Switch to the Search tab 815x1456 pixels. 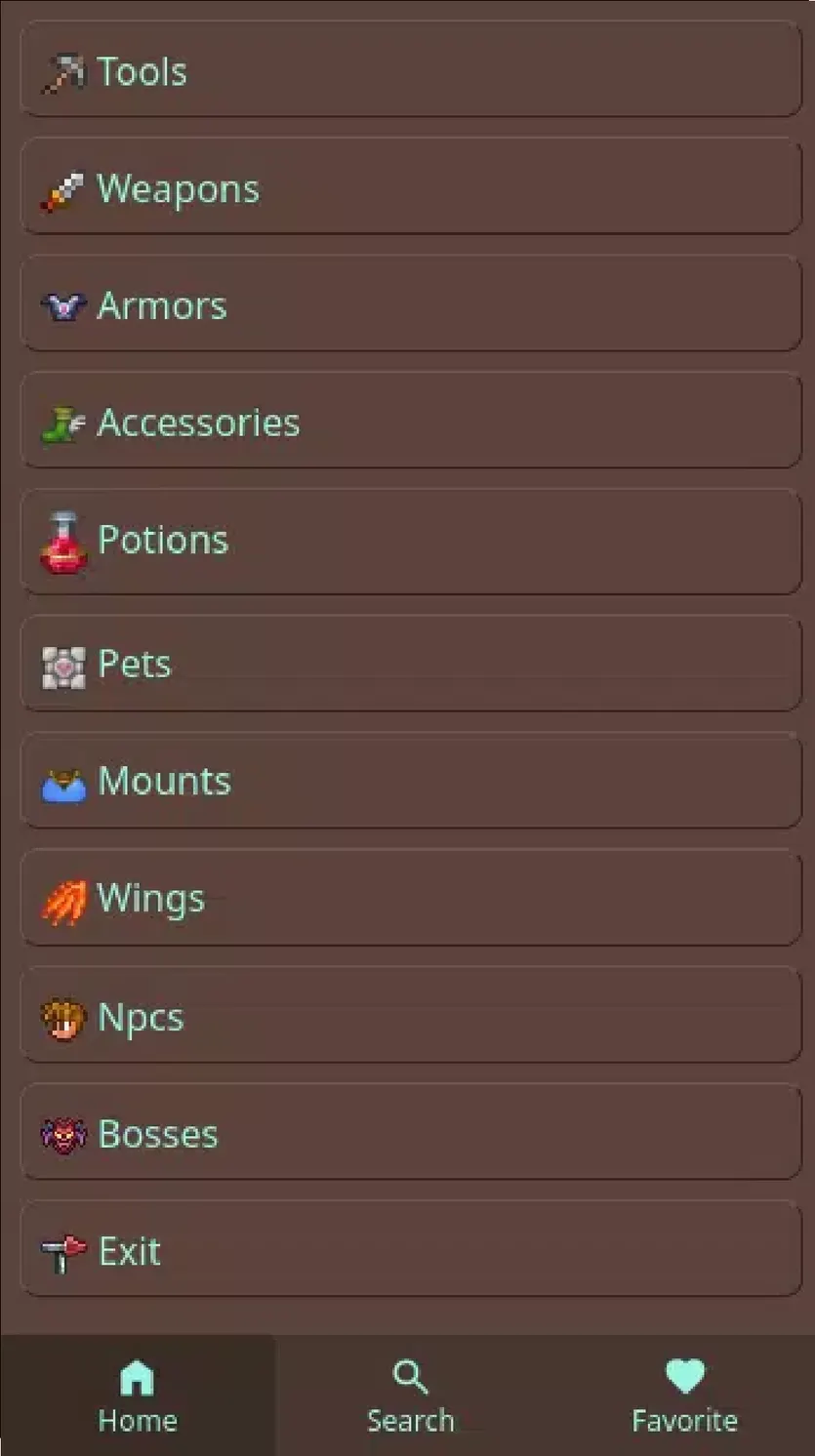point(410,1395)
